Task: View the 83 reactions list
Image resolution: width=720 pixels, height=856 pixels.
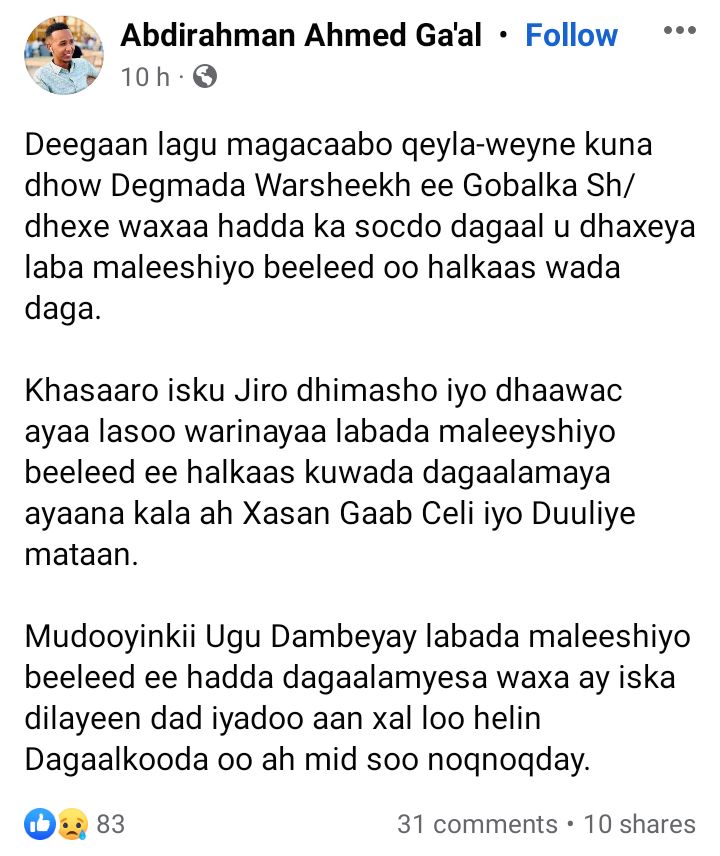Action: click(76, 824)
